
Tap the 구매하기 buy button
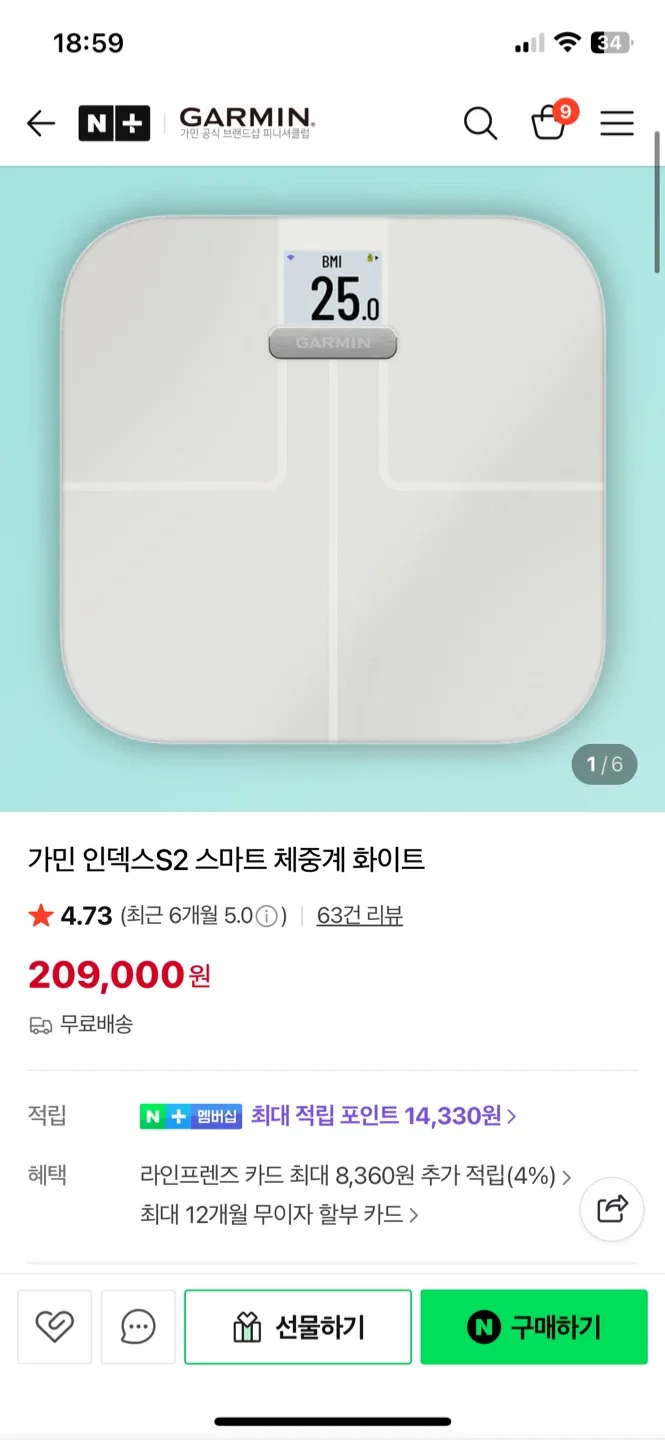534,1327
